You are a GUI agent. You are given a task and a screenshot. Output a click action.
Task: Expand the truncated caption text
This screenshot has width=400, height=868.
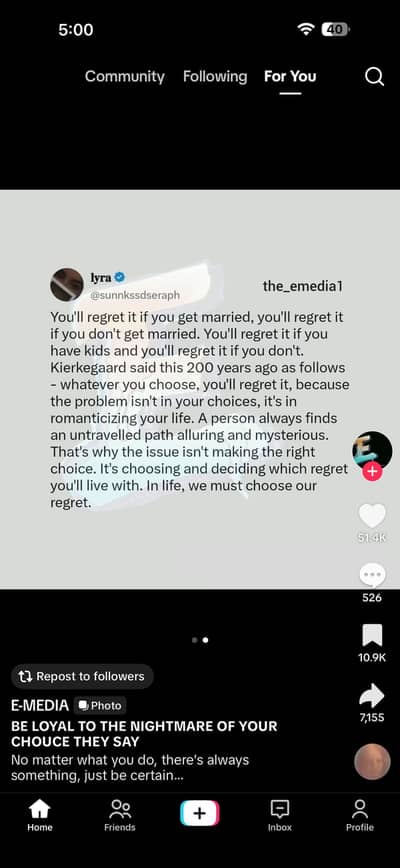click(x=130, y=768)
